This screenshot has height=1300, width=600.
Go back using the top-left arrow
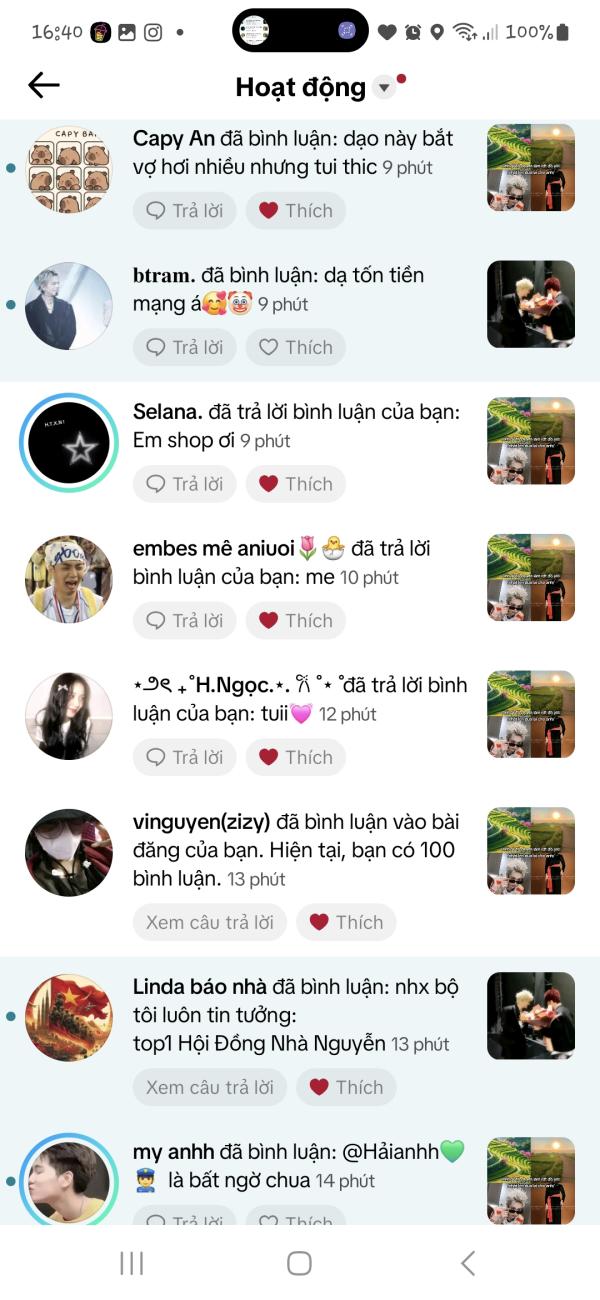tap(44, 86)
